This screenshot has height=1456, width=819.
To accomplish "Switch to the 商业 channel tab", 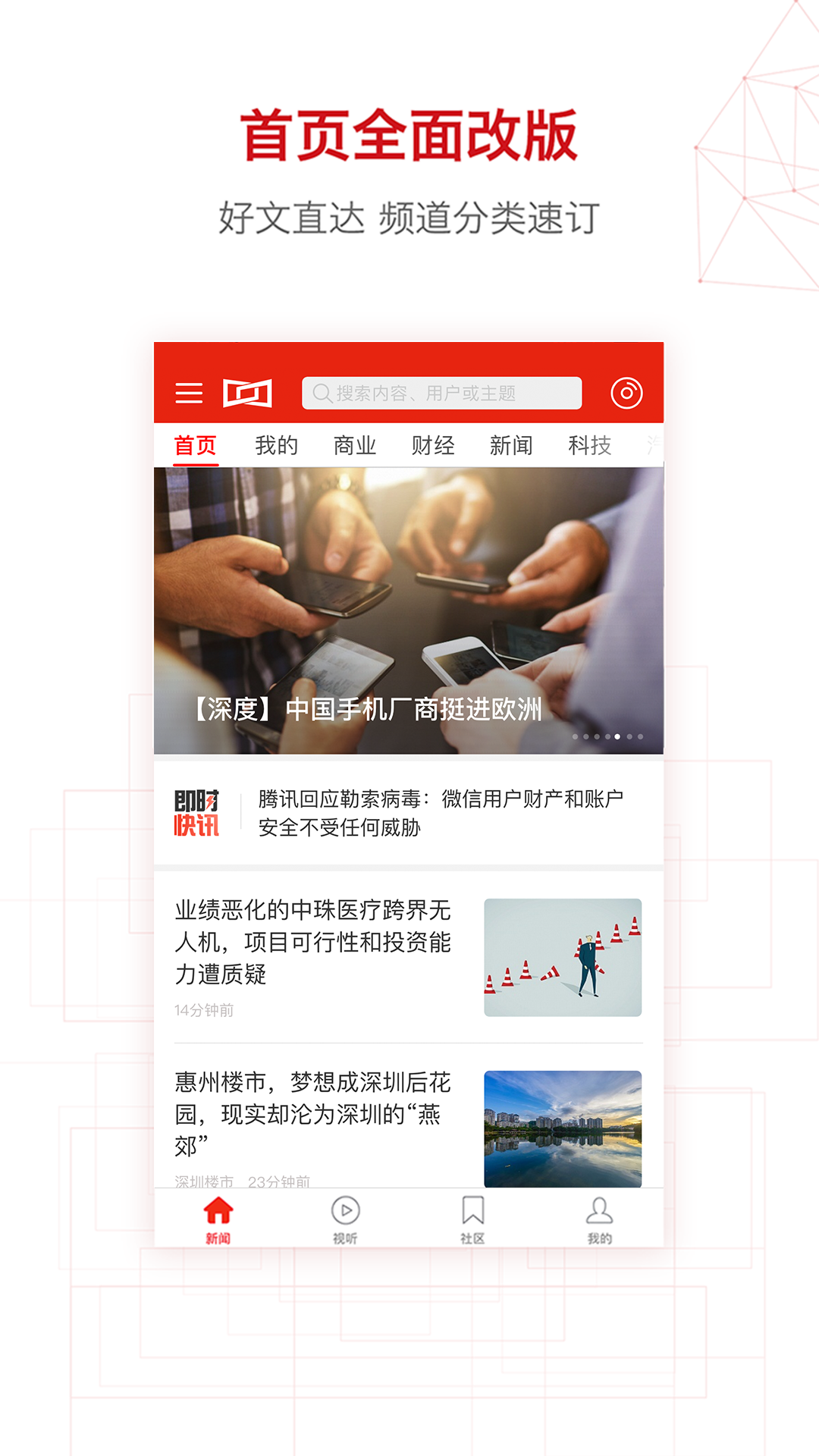I will (355, 446).
